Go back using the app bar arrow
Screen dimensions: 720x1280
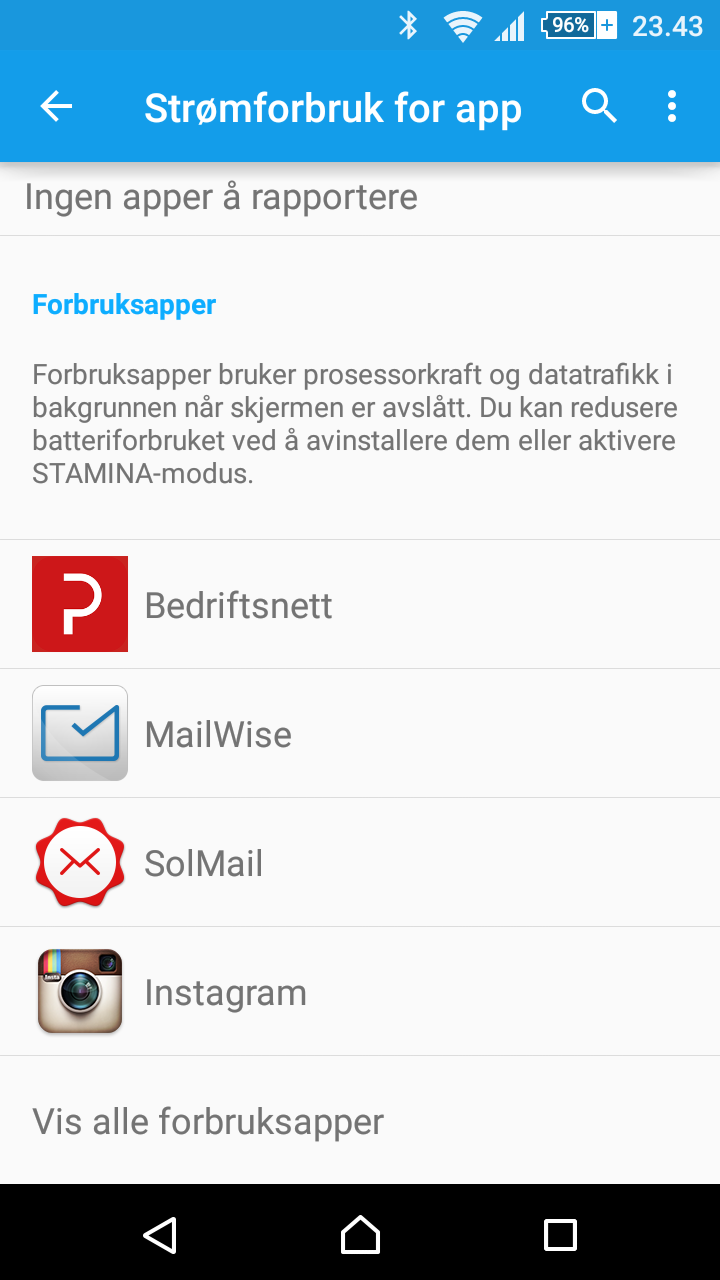[x=56, y=106]
